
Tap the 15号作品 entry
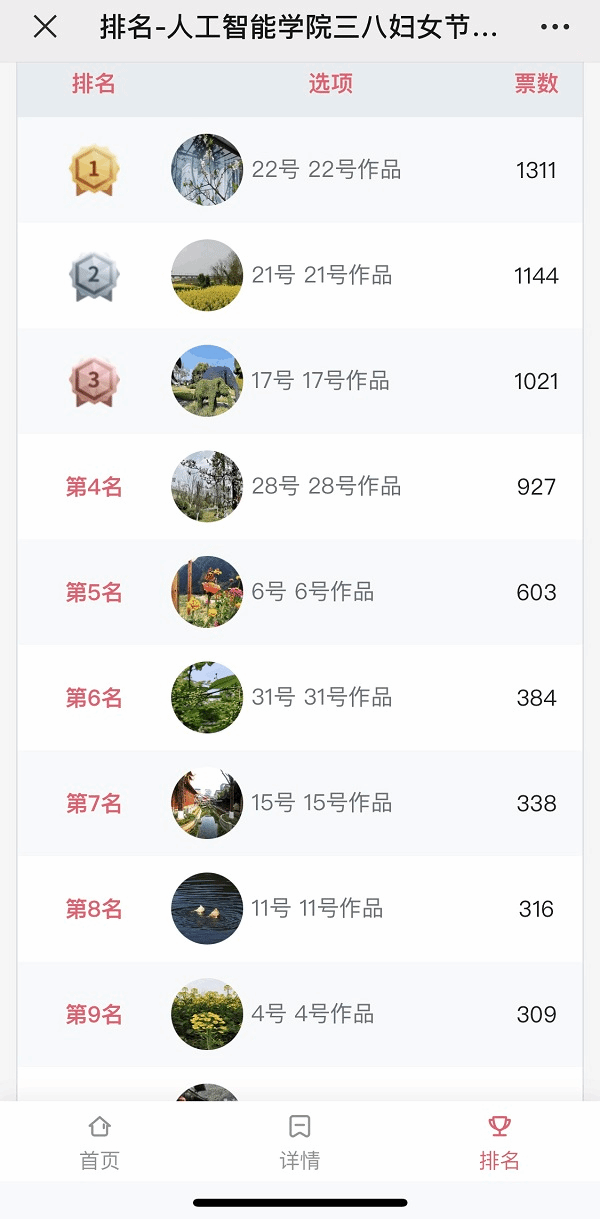tap(321, 803)
